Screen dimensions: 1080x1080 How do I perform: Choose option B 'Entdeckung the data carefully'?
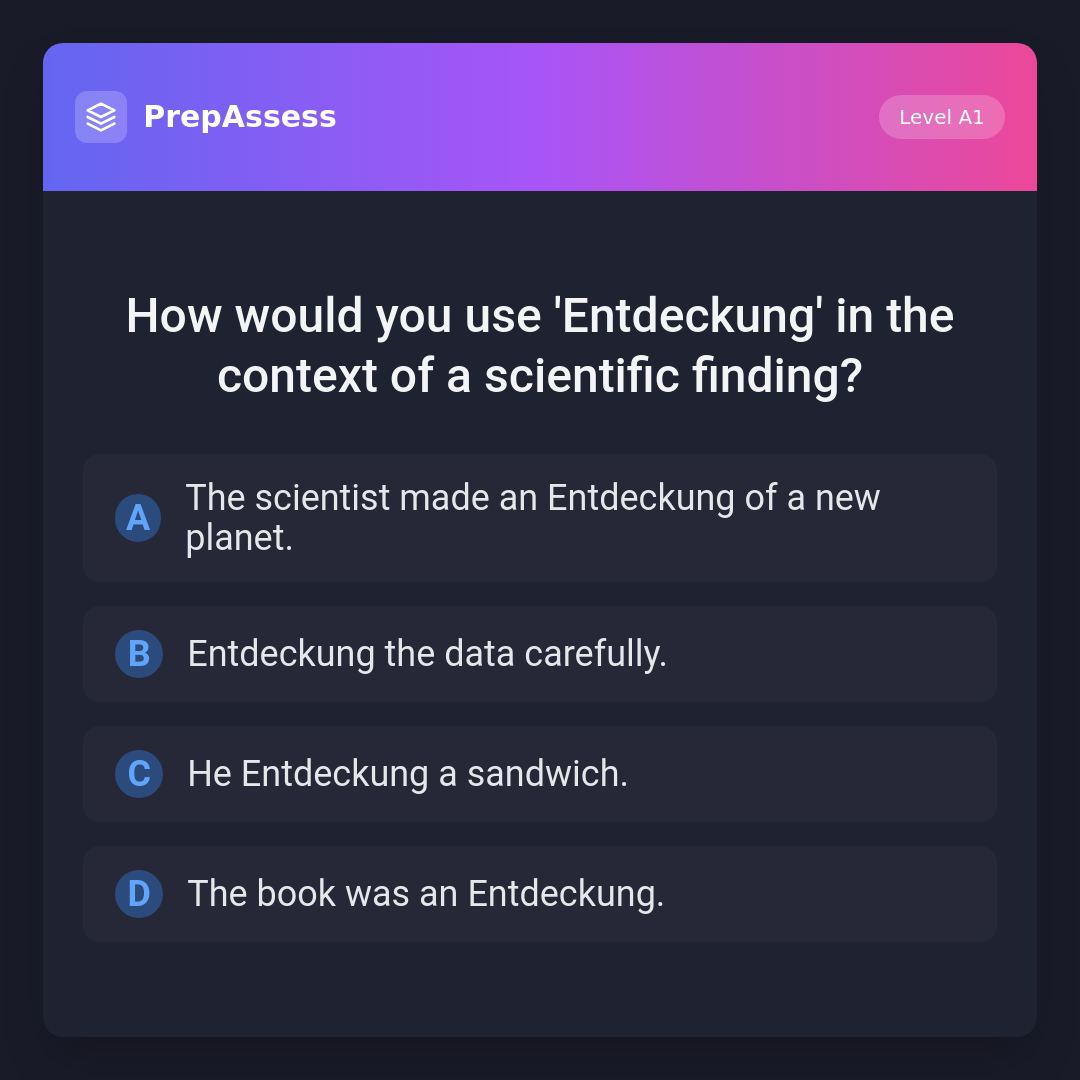click(540, 654)
